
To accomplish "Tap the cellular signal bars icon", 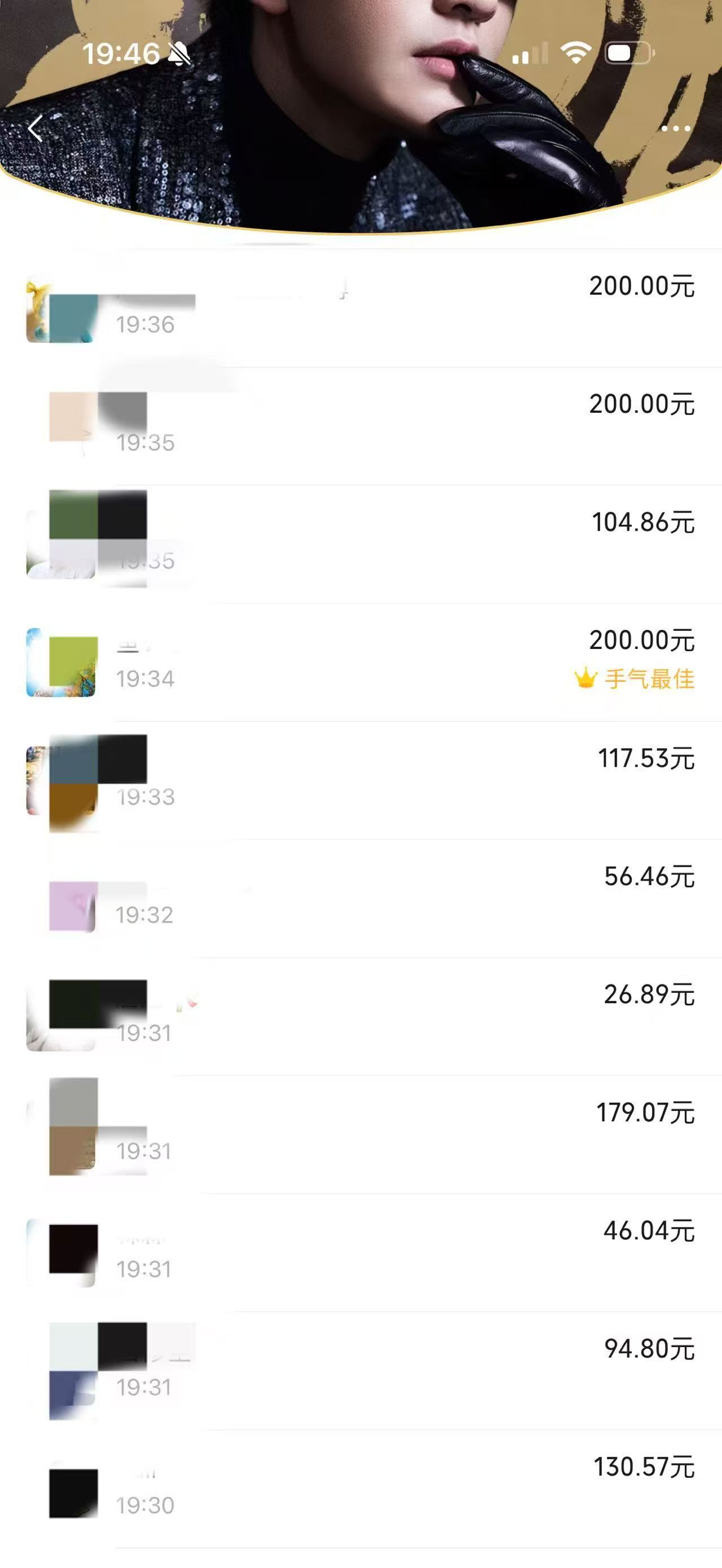I will [x=529, y=54].
